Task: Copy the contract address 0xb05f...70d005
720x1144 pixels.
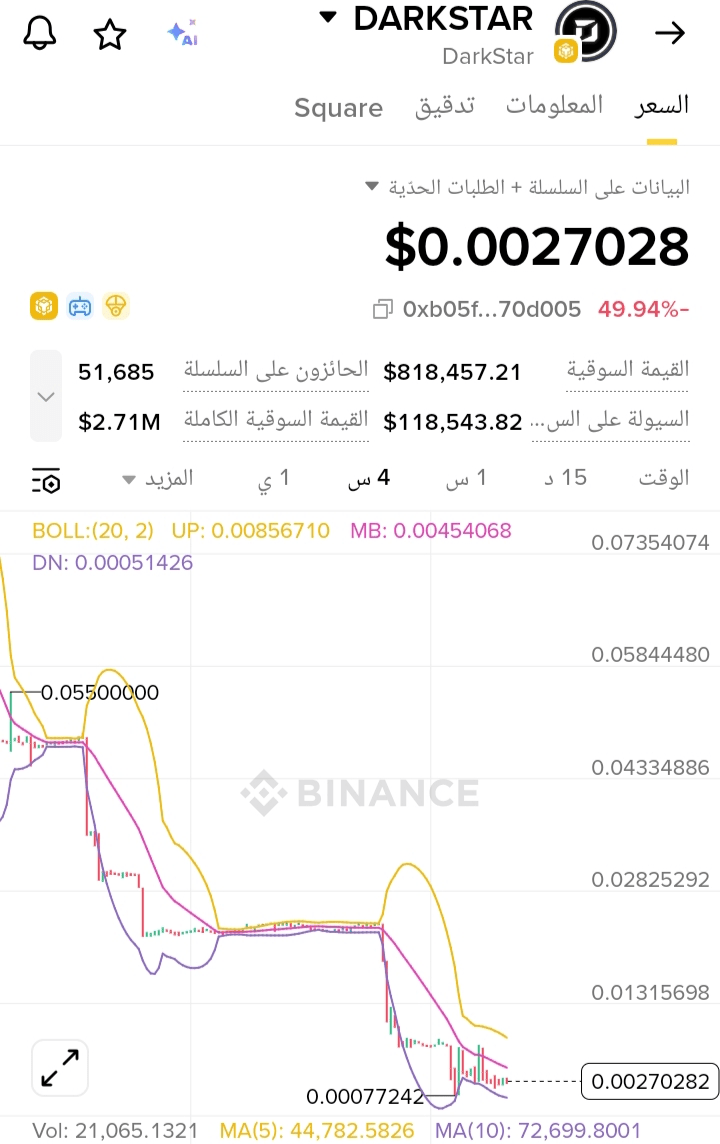Action: point(381,310)
